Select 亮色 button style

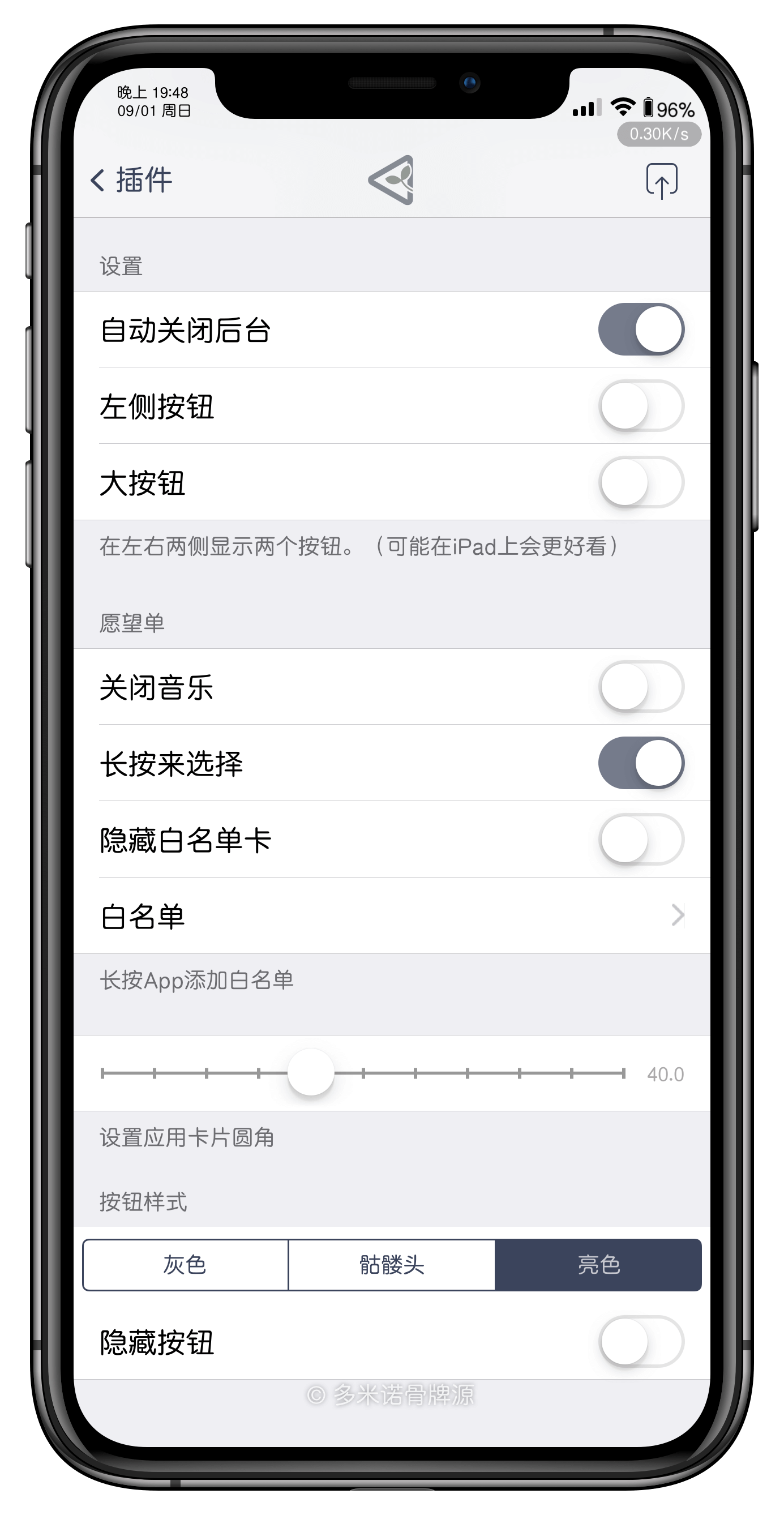pos(598,1264)
